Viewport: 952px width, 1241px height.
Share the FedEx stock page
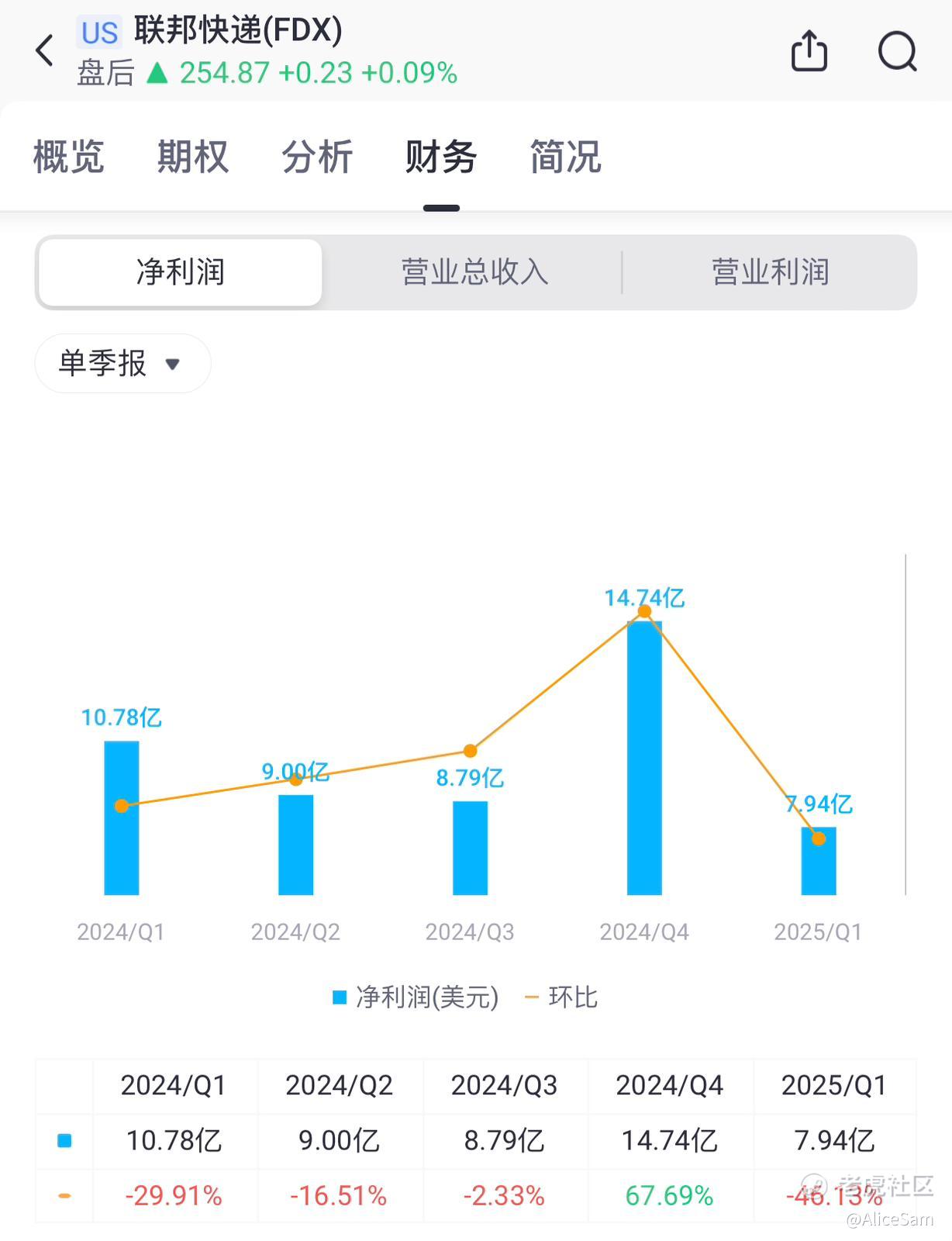(809, 51)
